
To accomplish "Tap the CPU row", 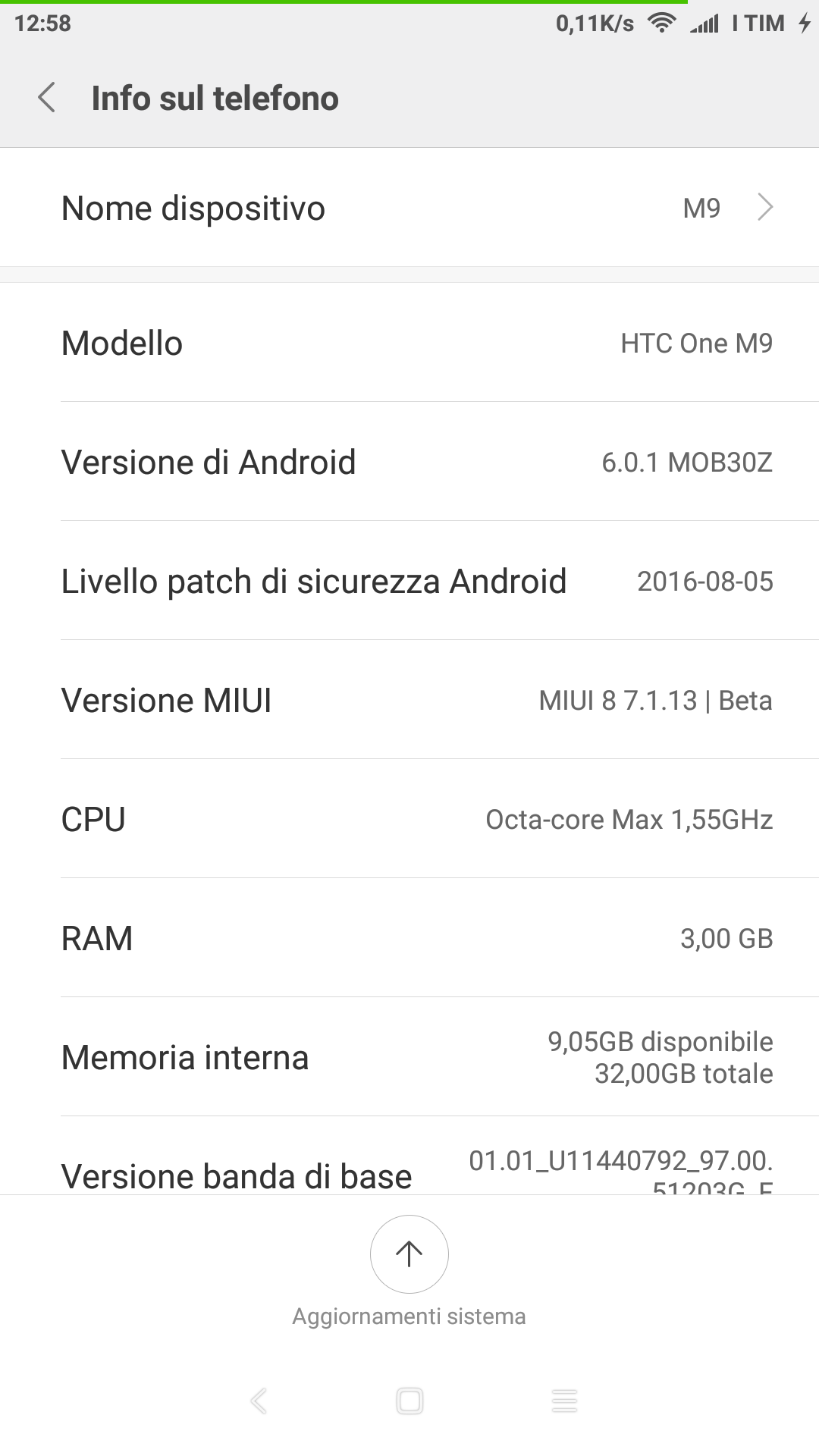I will (x=409, y=819).
